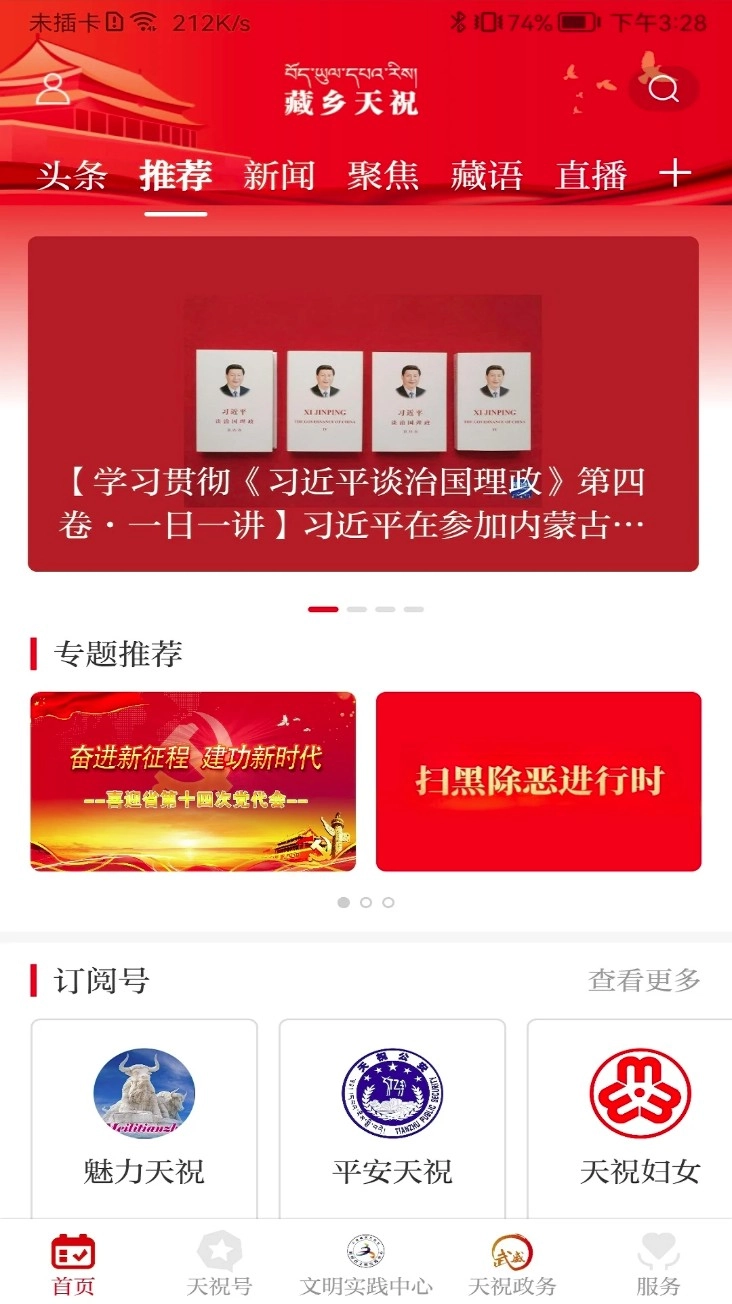
Task: Tap the 天祝号 star icon
Action: point(218,1249)
